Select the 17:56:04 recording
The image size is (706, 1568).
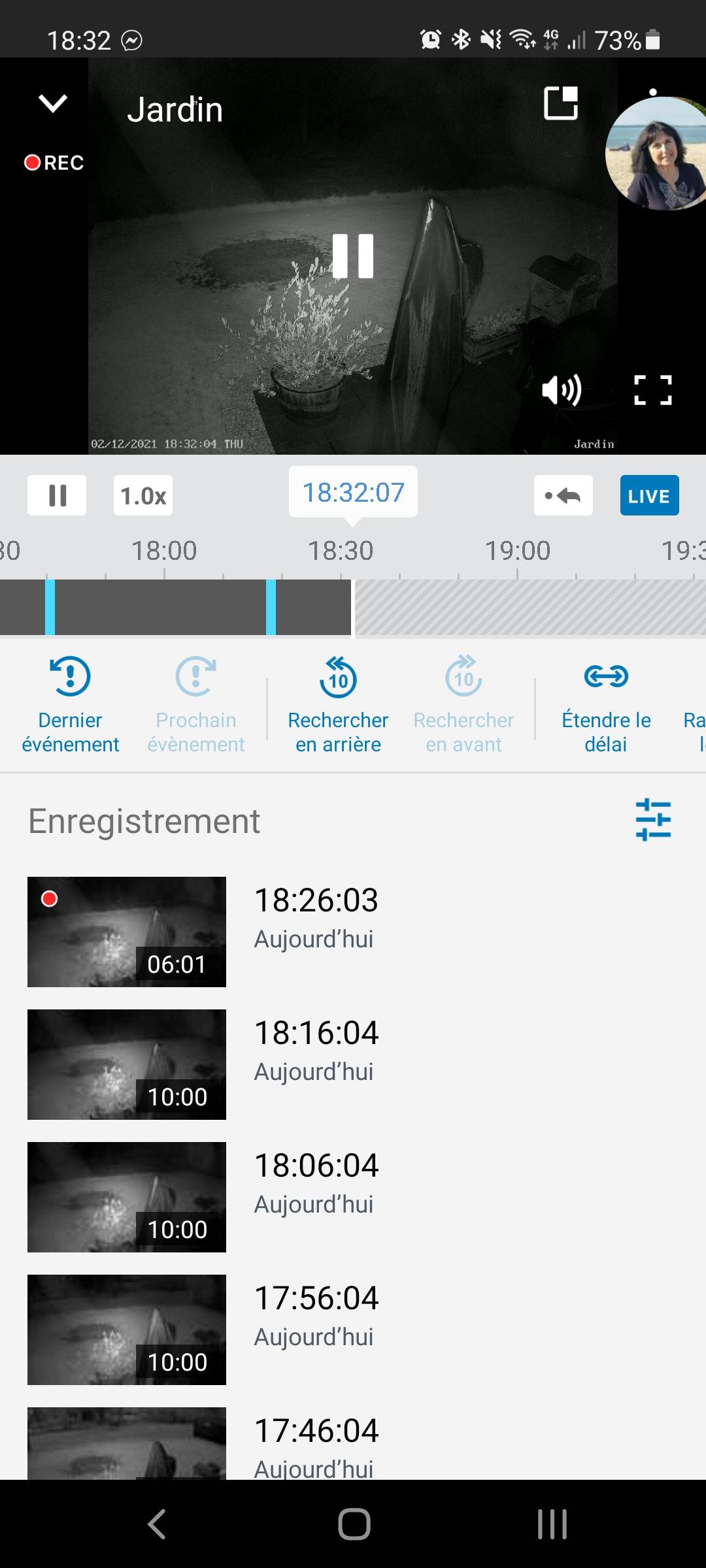coord(127,1330)
